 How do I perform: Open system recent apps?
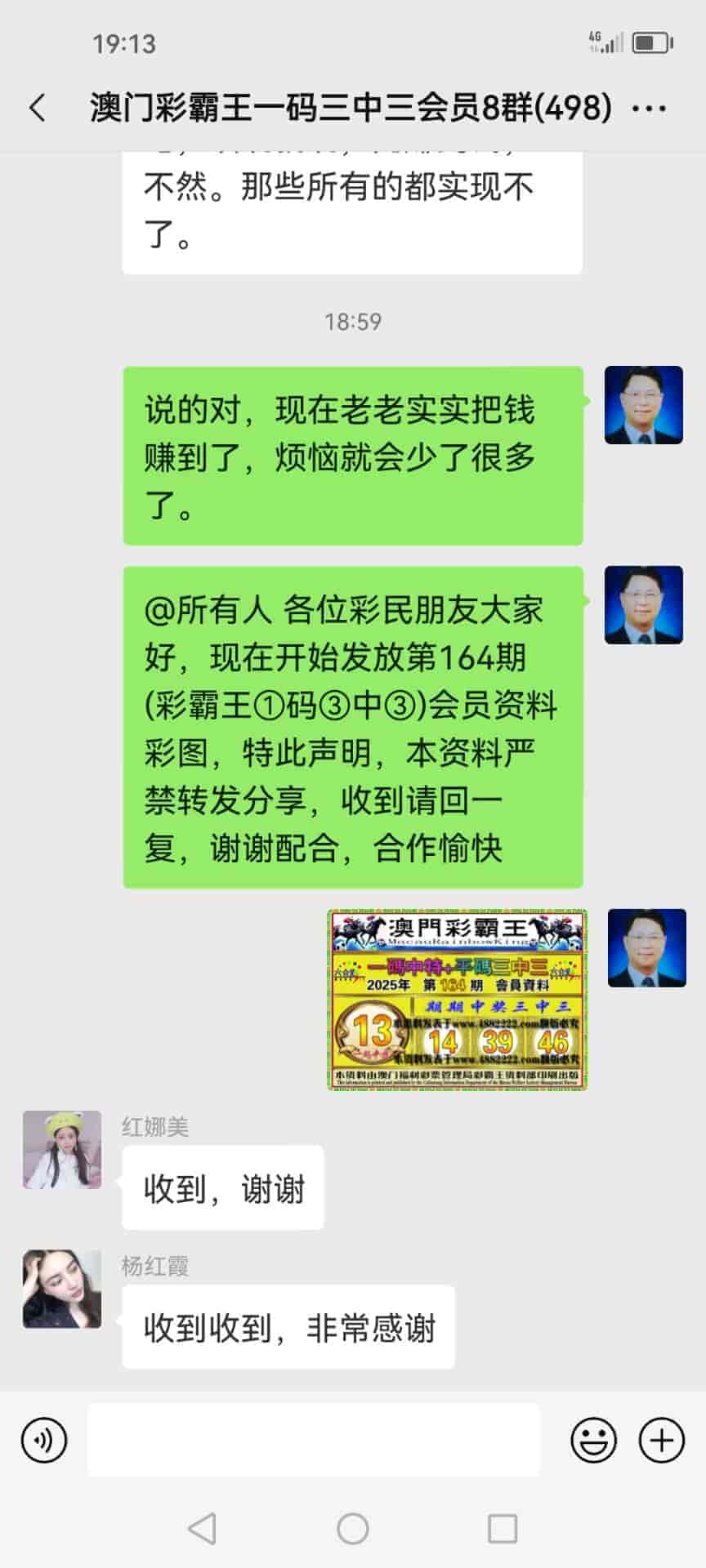pyautogui.click(x=502, y=1528)
